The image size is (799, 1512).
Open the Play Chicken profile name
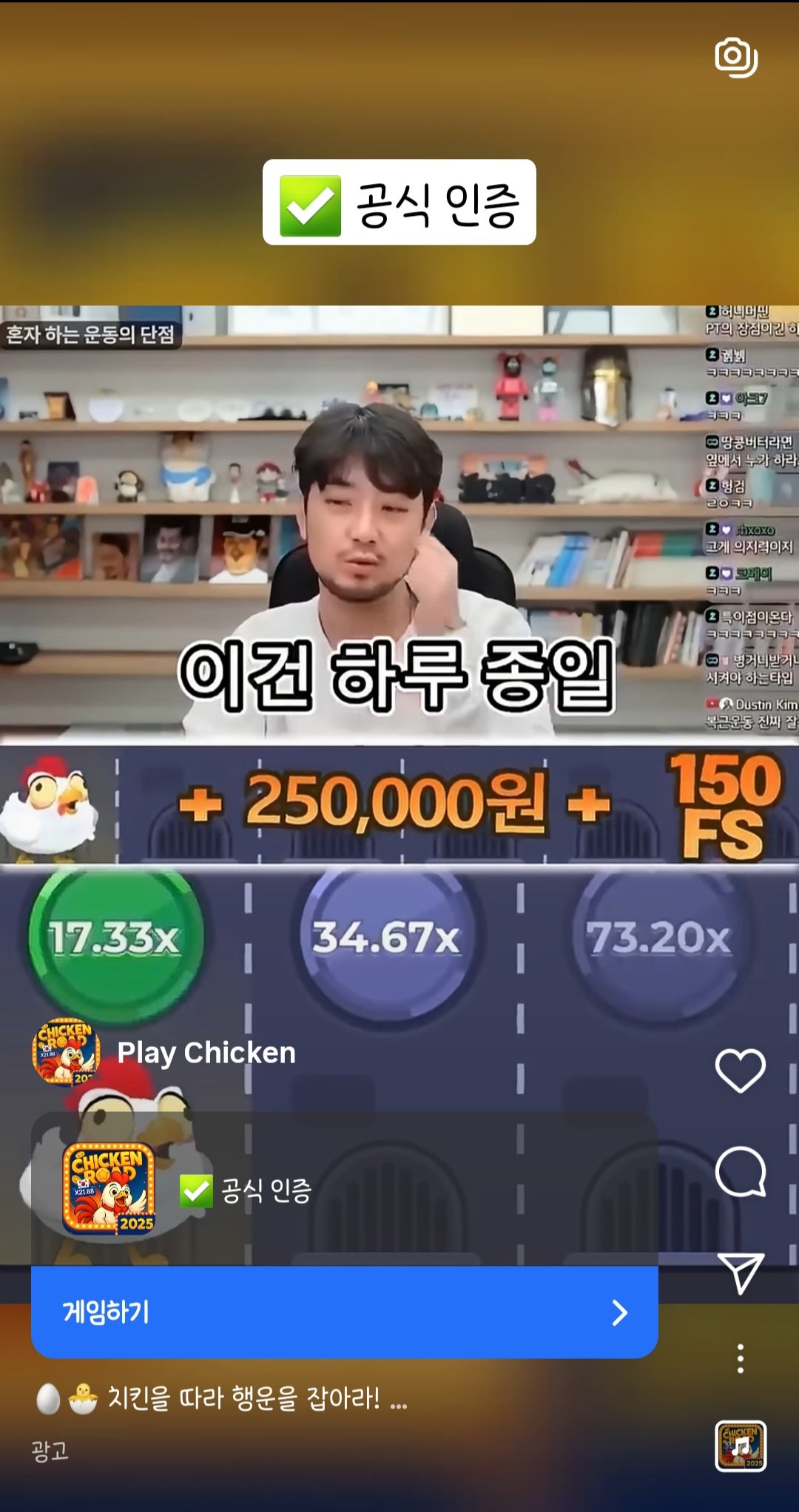[206, 1053]
